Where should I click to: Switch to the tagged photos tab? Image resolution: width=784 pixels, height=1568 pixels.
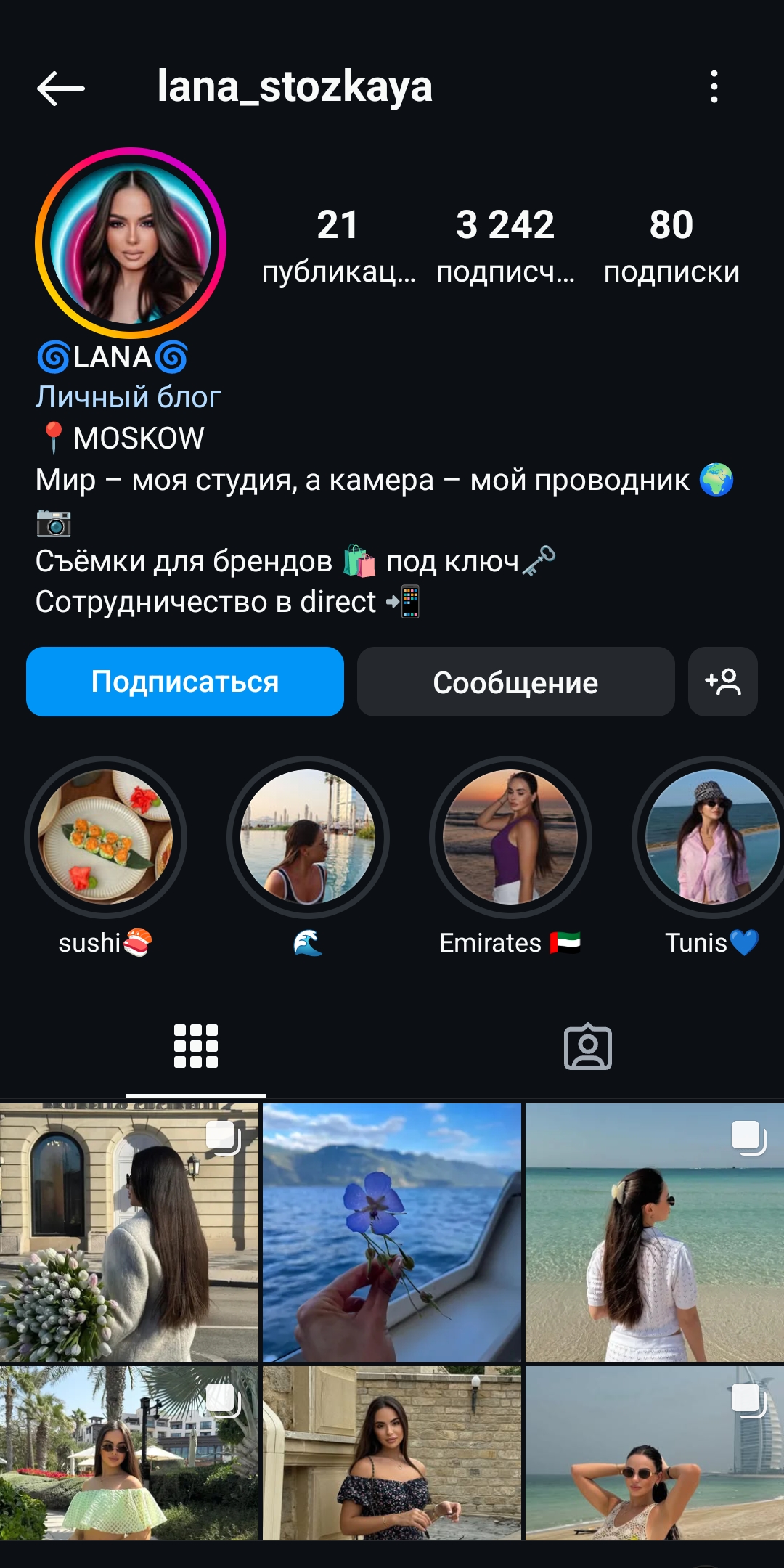coord(588,1046)
